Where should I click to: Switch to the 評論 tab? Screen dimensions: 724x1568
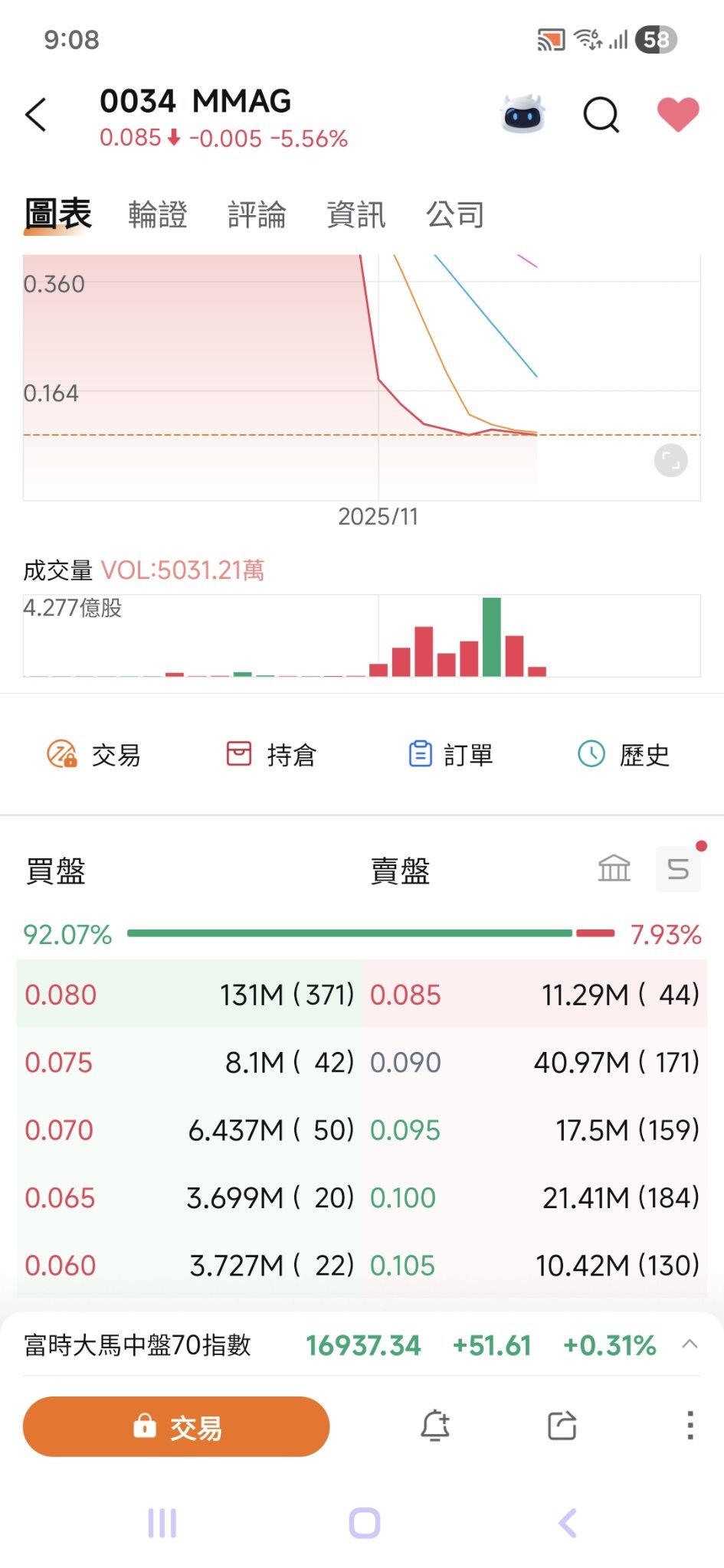(x=257, y=214)
